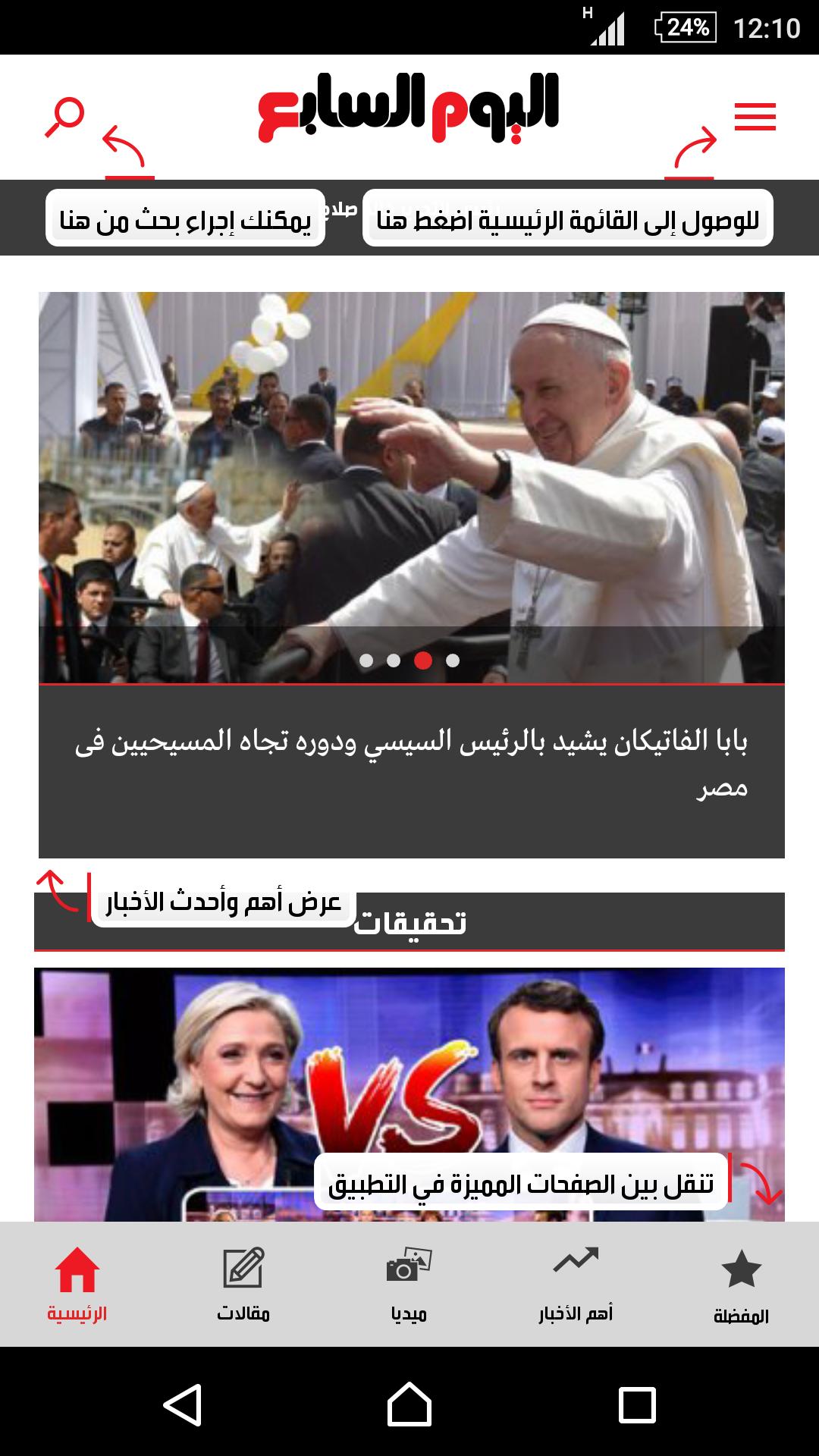Switch to ميديا media tab
819x1456 pixels.
(x=409, y=1285)
